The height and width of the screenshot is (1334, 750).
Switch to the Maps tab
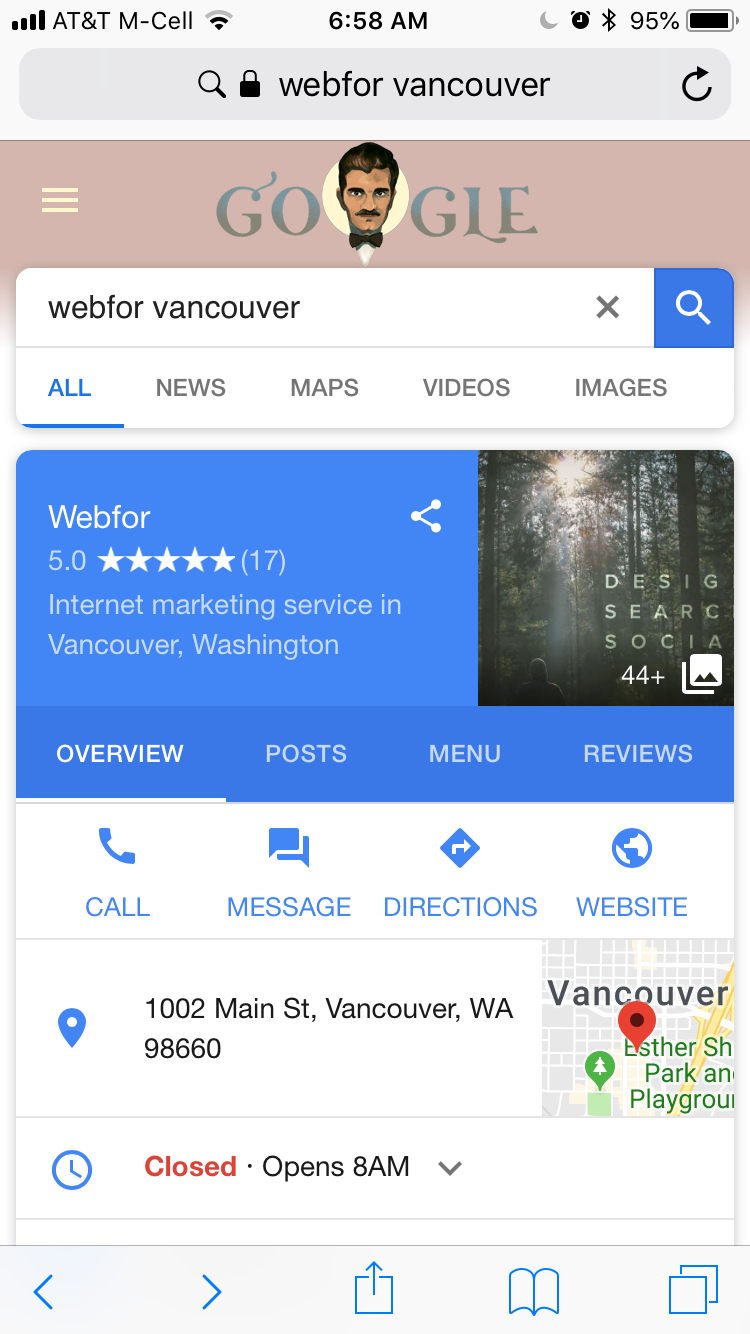(324, 388)
